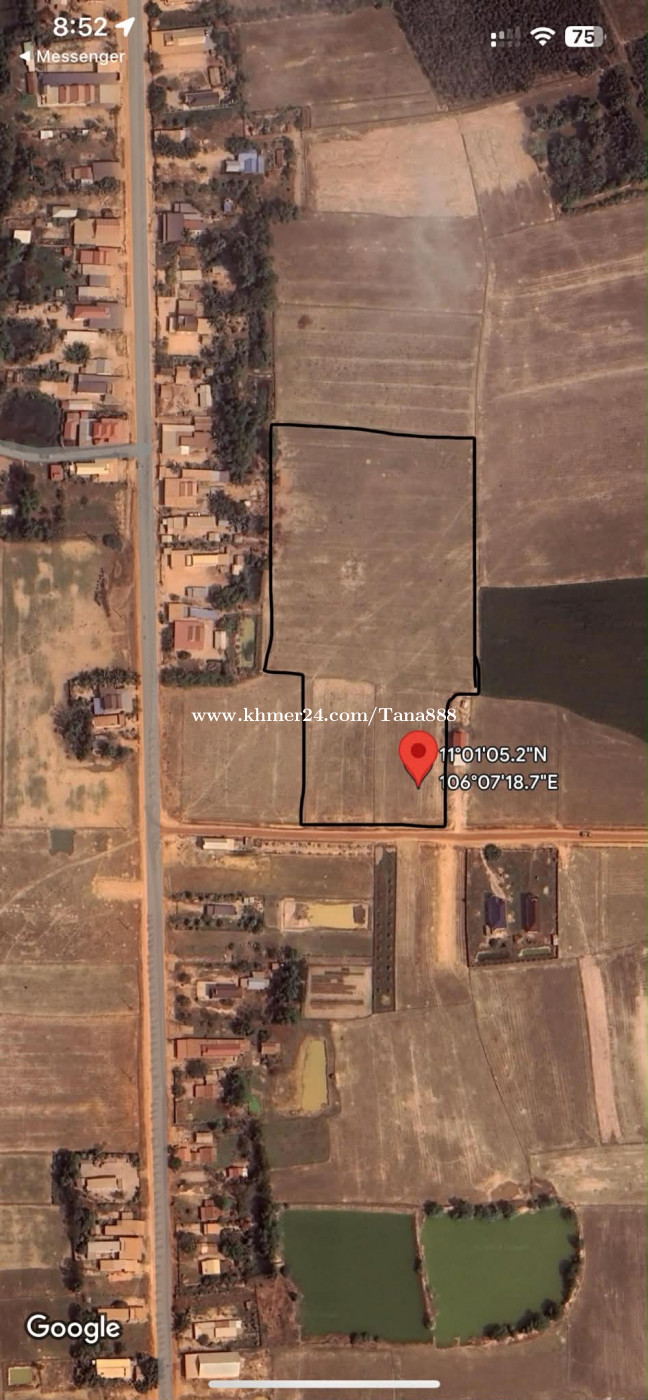Return to Messenger via the back breadcrumb
Screen dimensions: 648x1400
tap(72, 57)
